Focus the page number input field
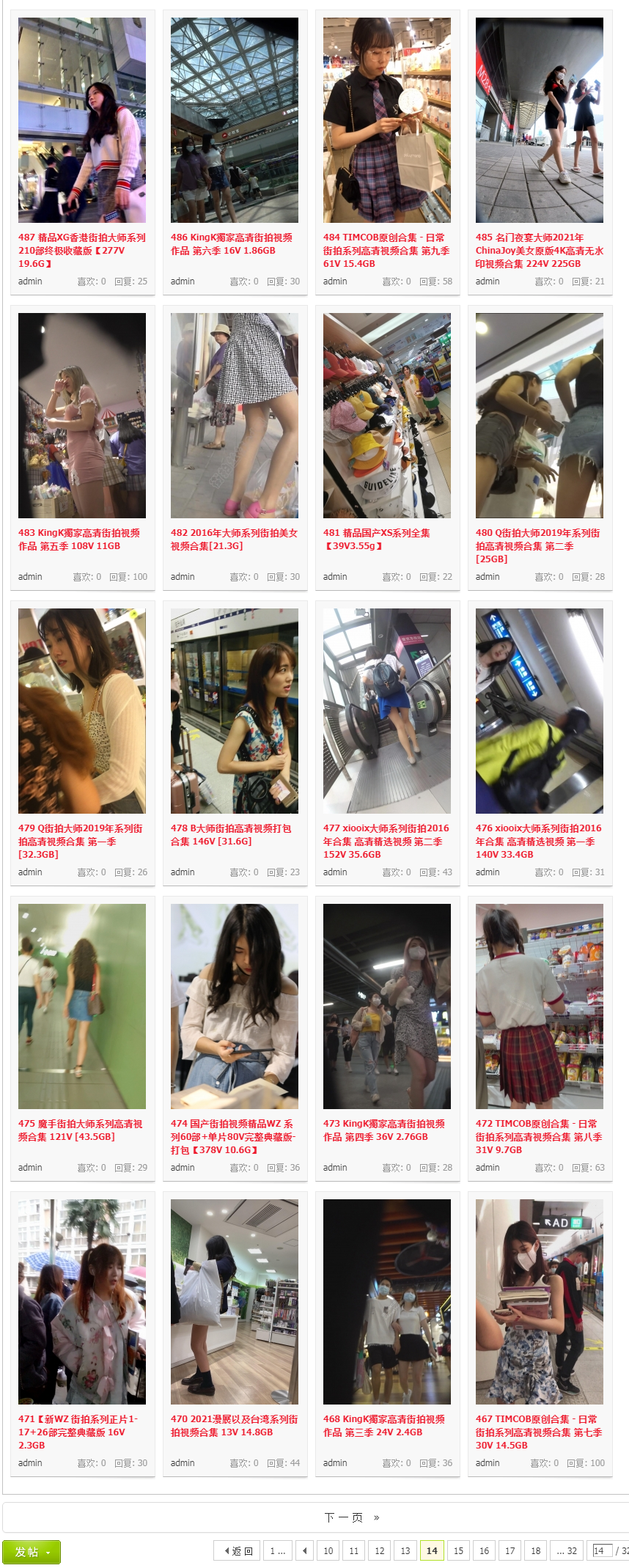 coord(601,1551)
